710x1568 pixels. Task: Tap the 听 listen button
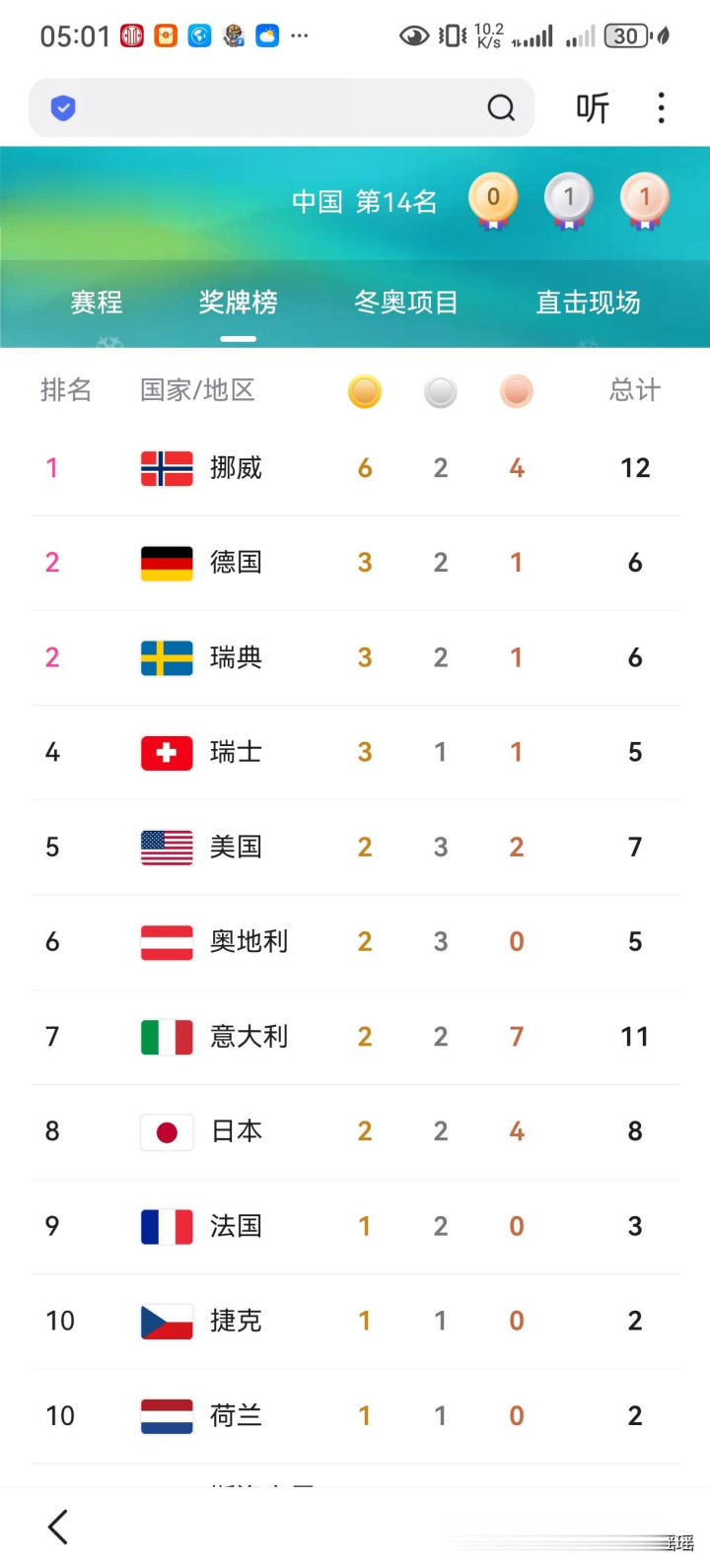tap(593, 107)
